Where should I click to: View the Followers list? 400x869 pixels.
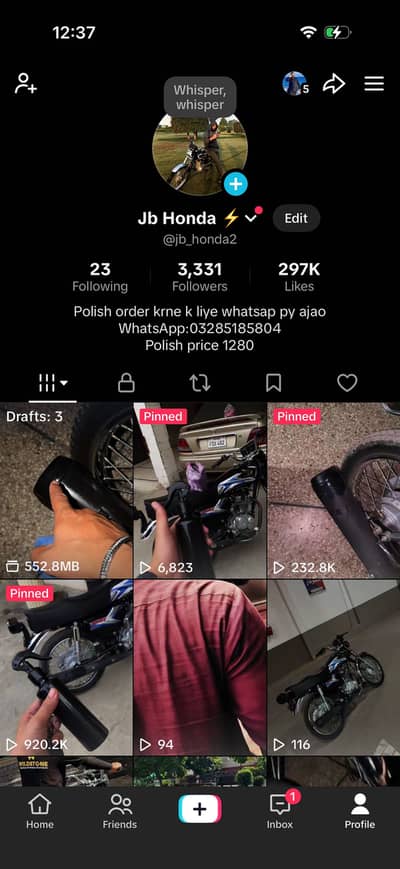click(x=200, y=277)
